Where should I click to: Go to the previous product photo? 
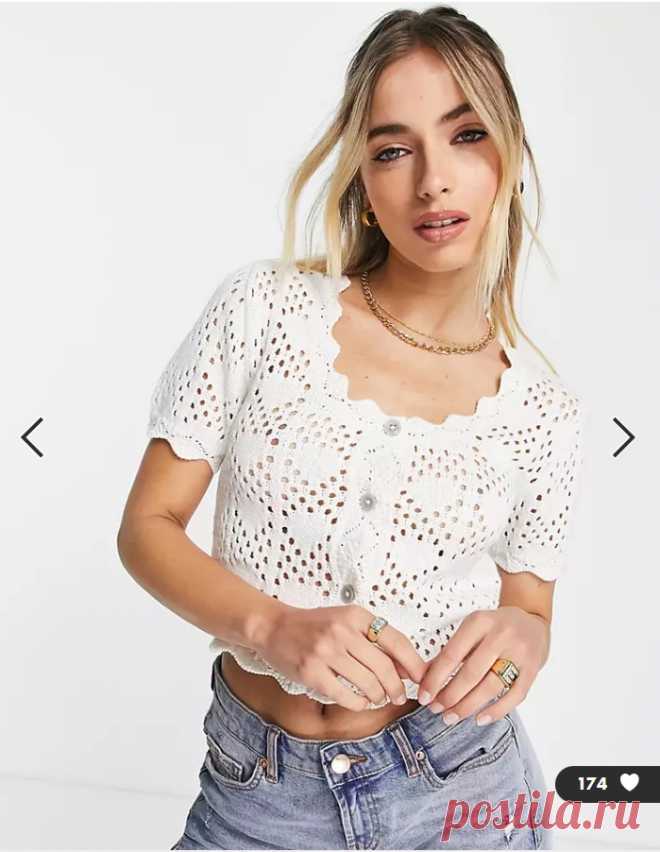click(33, 437)
